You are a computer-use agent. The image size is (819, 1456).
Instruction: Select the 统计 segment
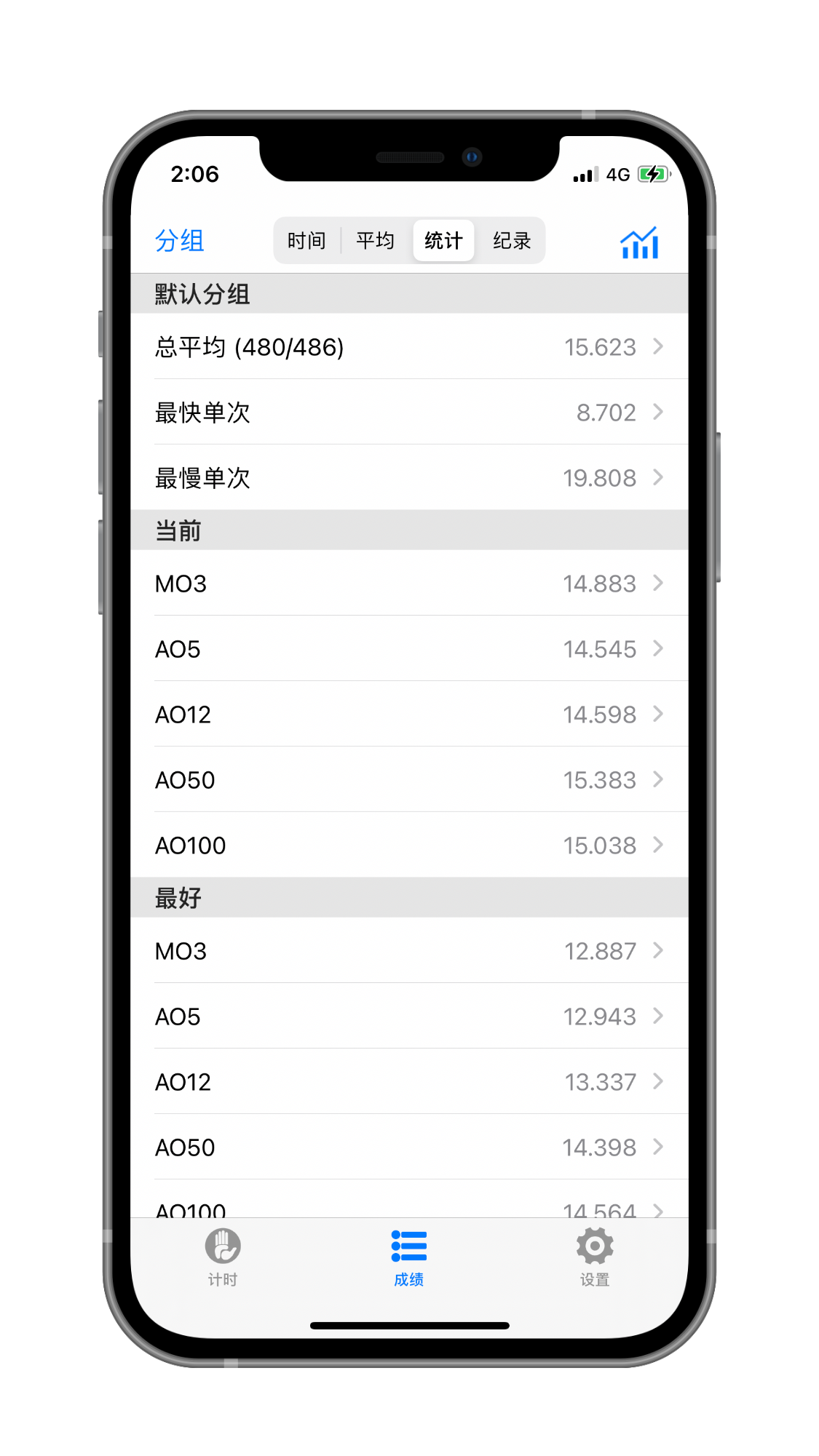tap(443, 241)
